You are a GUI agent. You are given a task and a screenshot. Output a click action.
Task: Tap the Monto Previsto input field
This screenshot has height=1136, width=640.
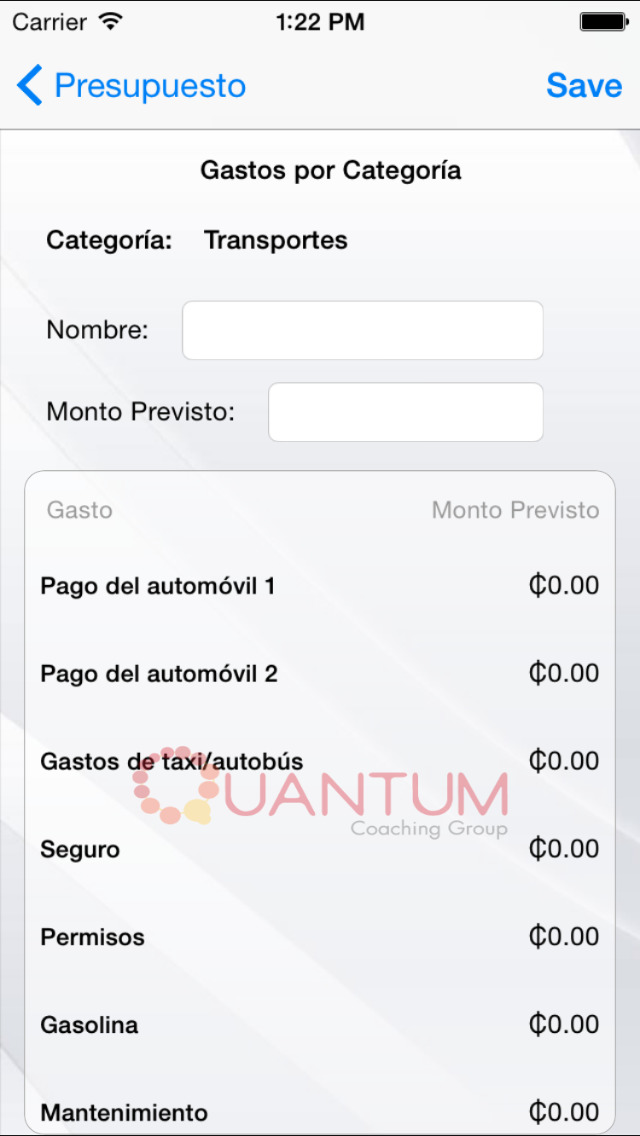point(406,412)
